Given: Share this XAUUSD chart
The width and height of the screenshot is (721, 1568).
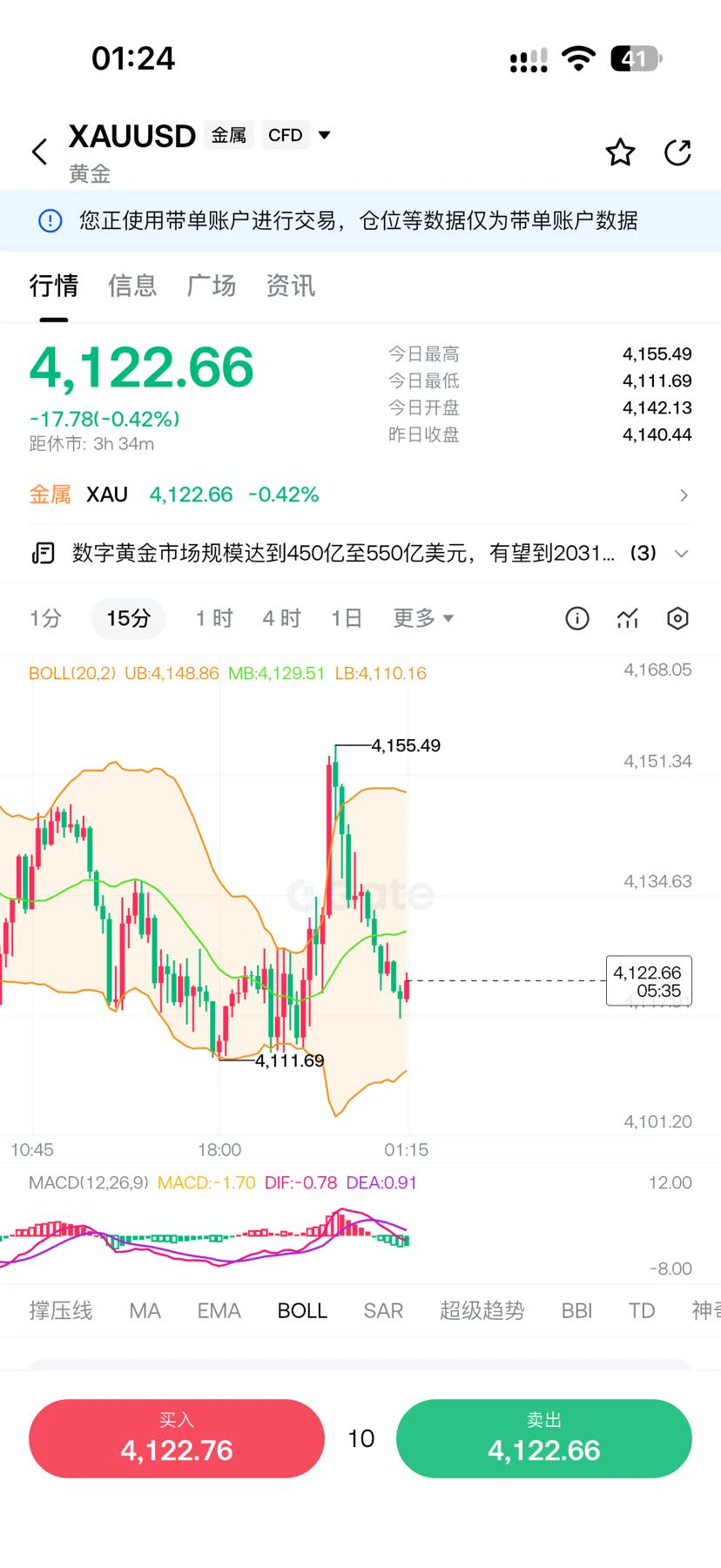Looking at the screenshot, I should [x=677, y=152].
